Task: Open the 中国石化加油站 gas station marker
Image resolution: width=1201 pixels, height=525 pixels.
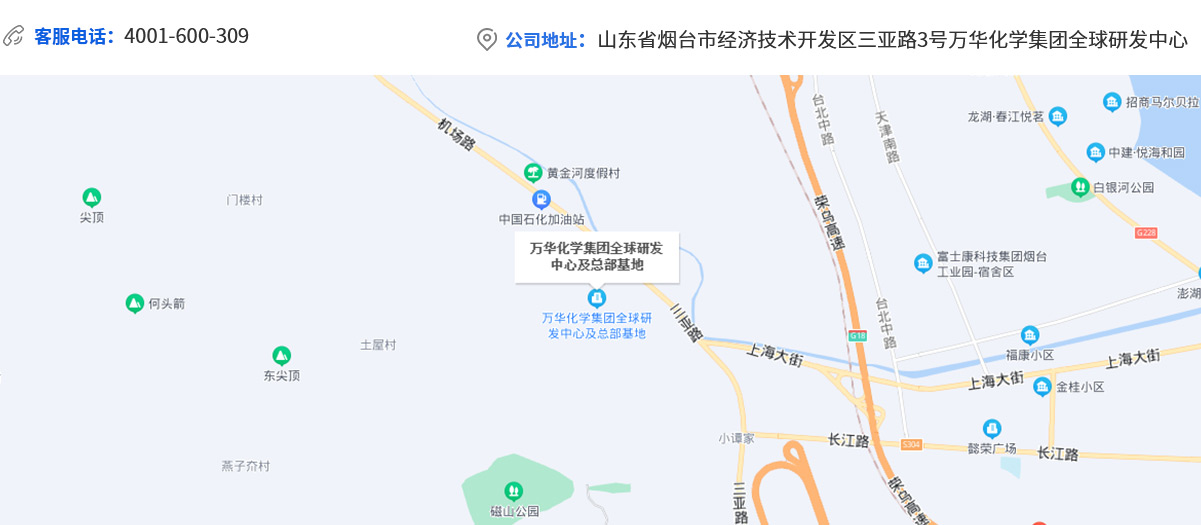Action: pos(541,199)
